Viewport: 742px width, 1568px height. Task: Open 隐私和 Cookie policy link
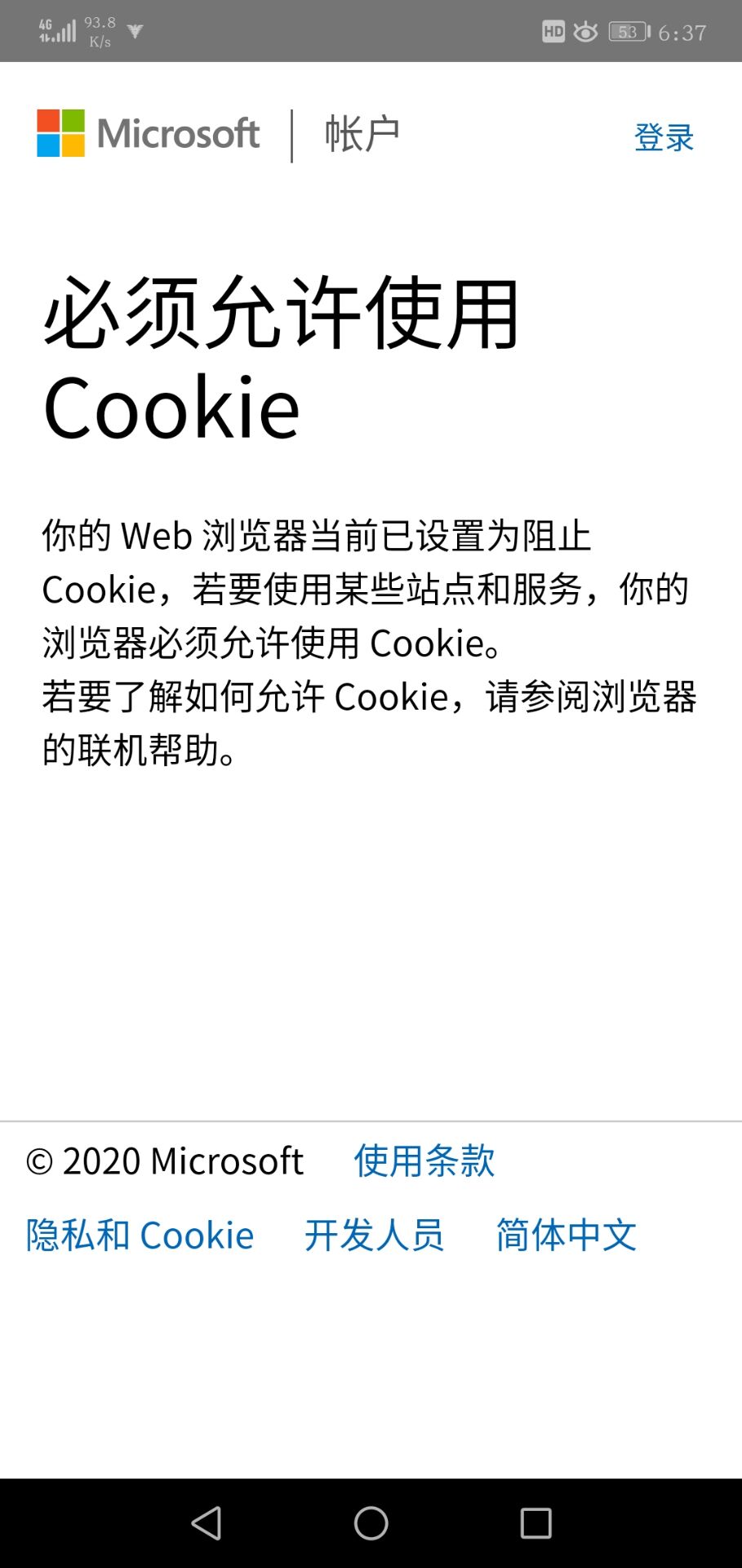tap(140, 1235)
